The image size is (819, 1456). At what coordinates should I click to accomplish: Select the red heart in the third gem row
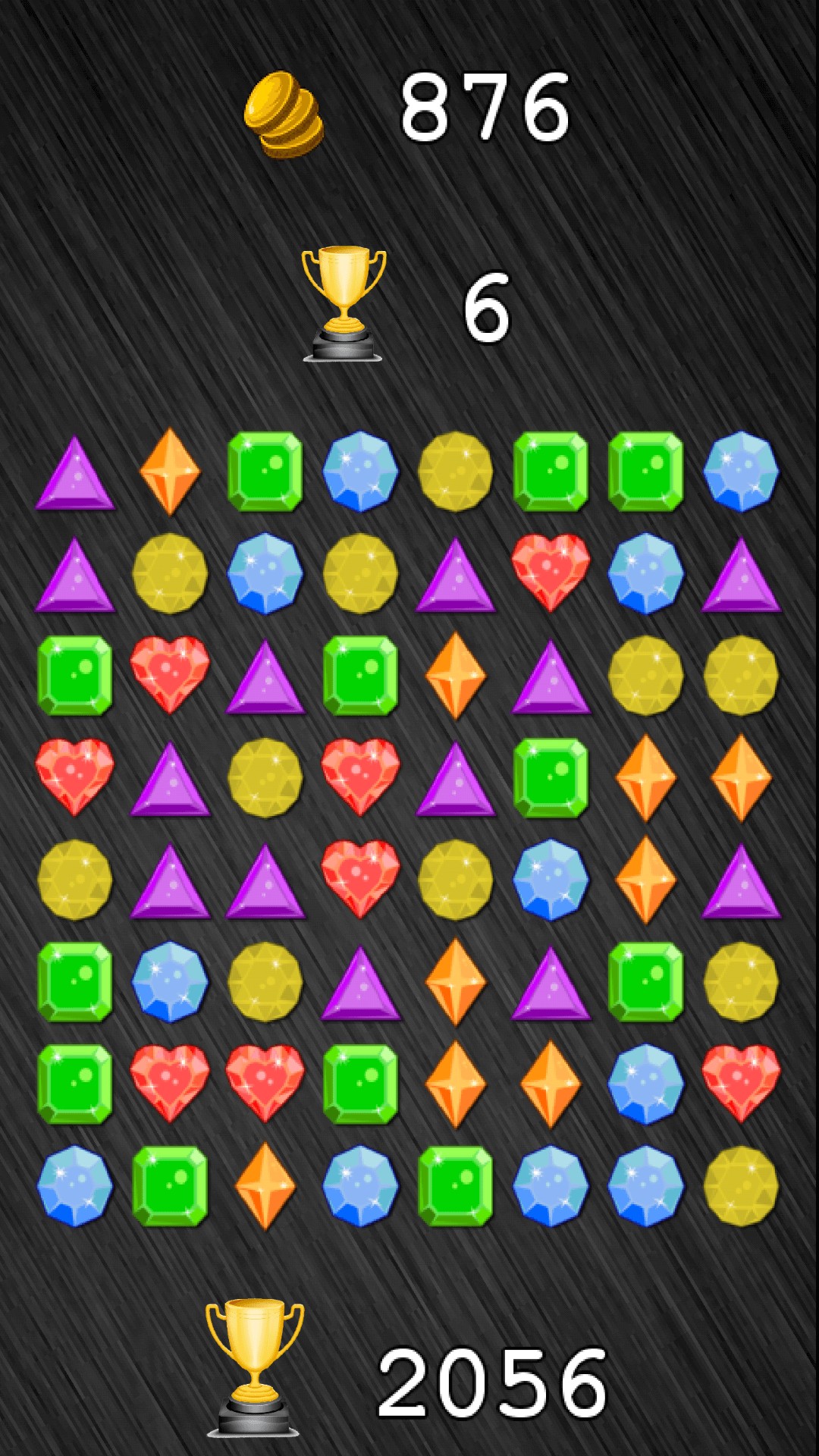click(x=170, y=674)
